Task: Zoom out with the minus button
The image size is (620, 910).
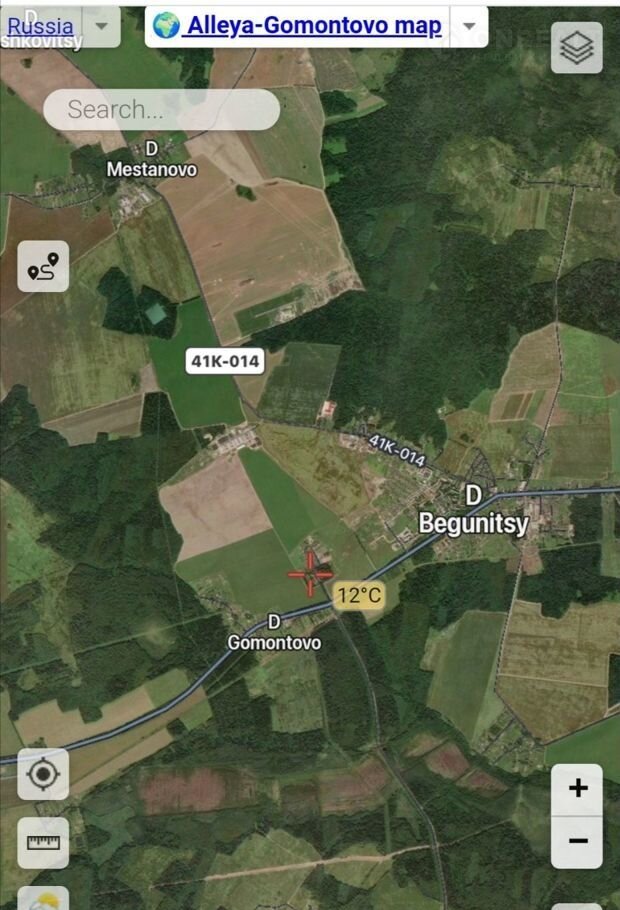Action: [577, 841]
